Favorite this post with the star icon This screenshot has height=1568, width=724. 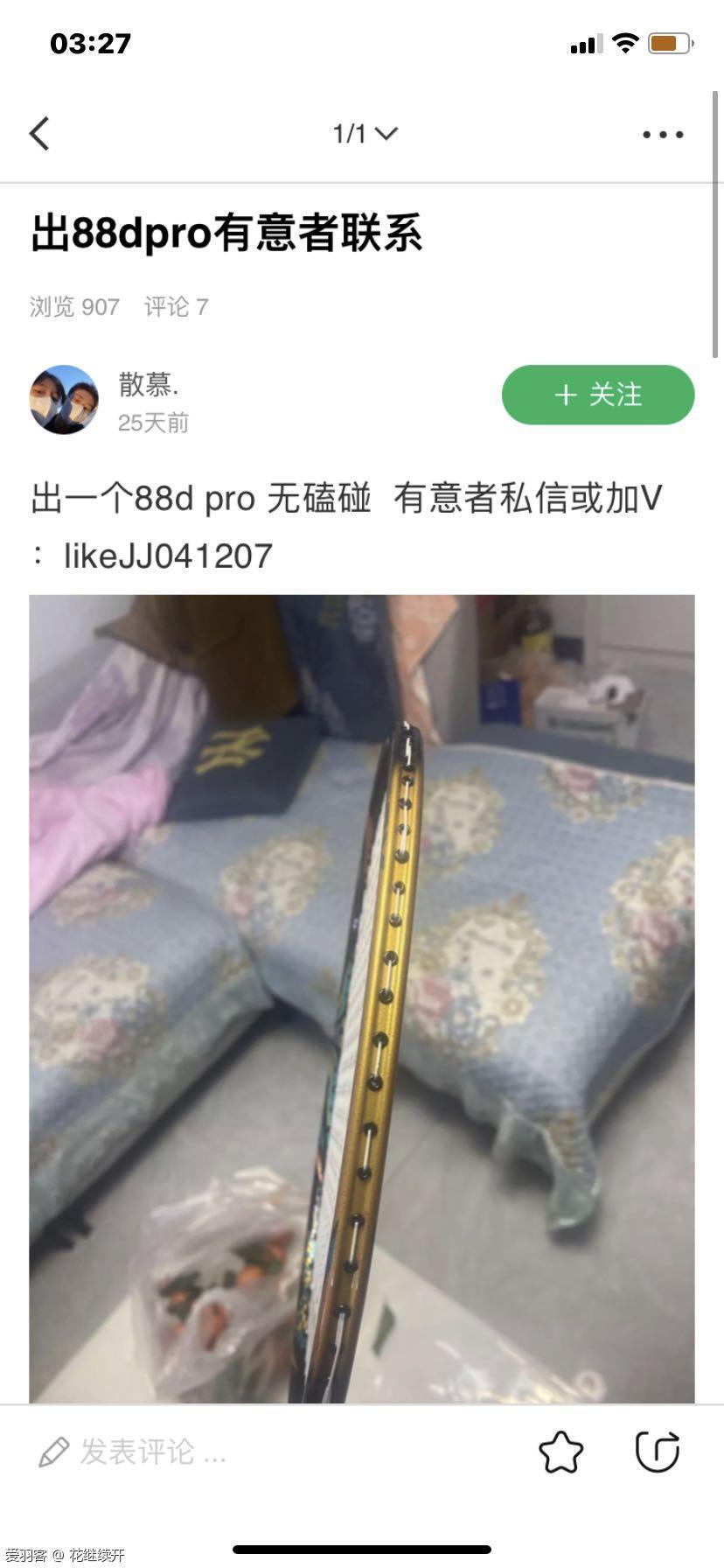pos(560,1452)
